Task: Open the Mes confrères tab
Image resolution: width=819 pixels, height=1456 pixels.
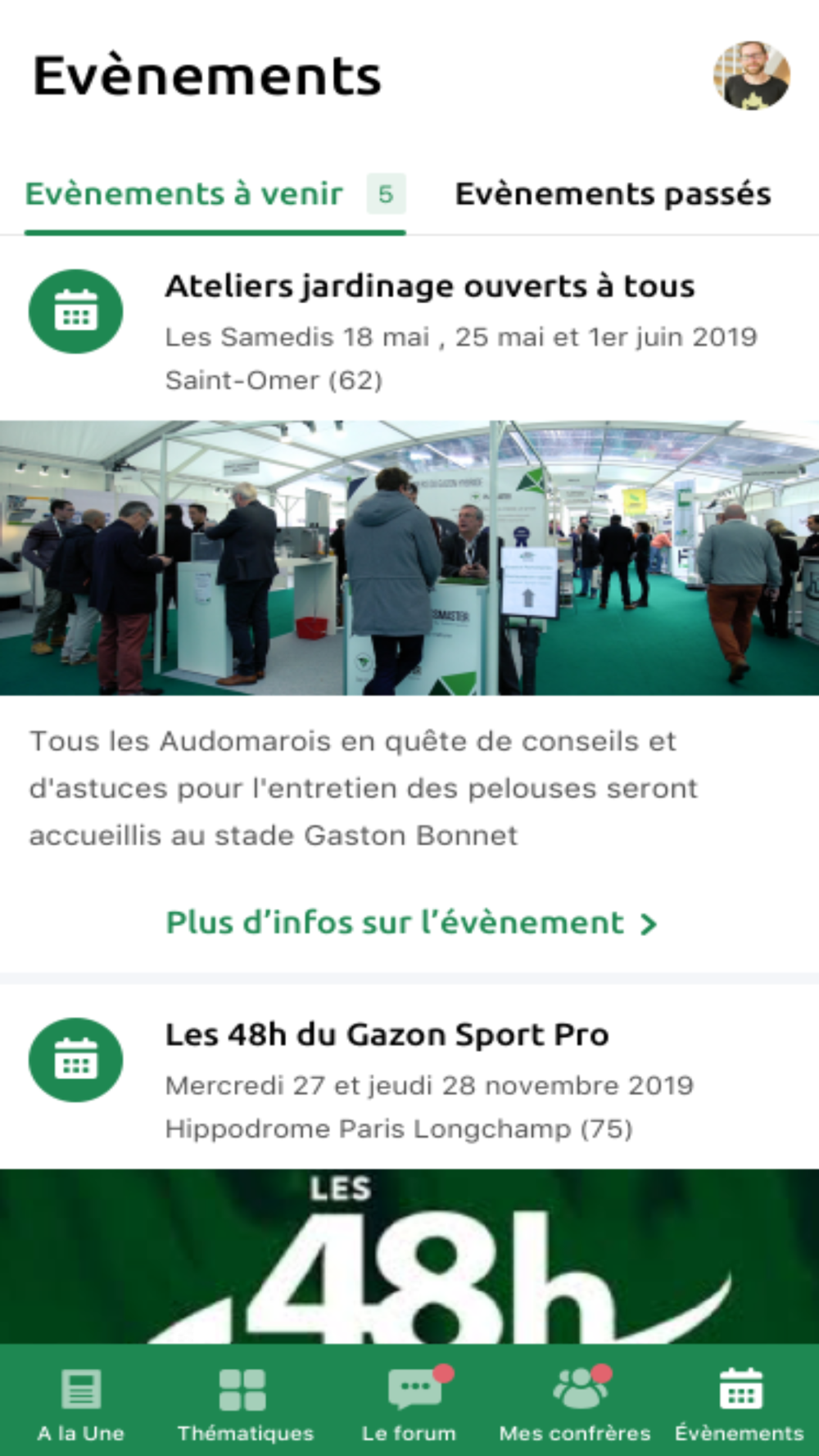Action: 575,1404
